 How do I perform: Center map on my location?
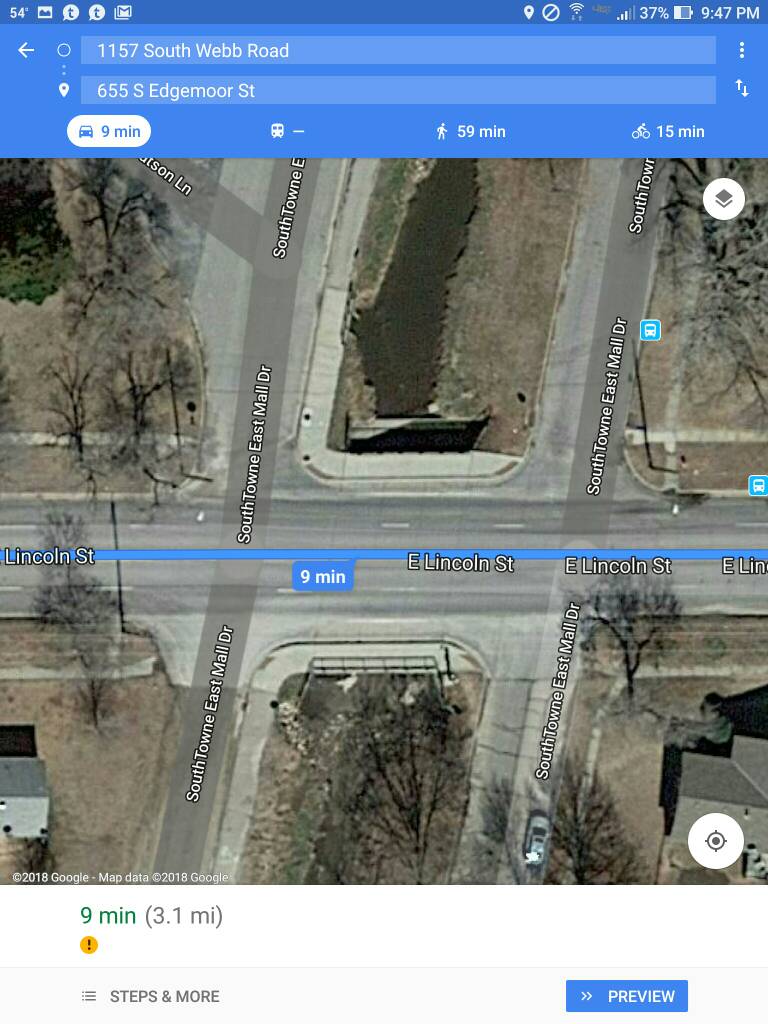click(715, 841)
